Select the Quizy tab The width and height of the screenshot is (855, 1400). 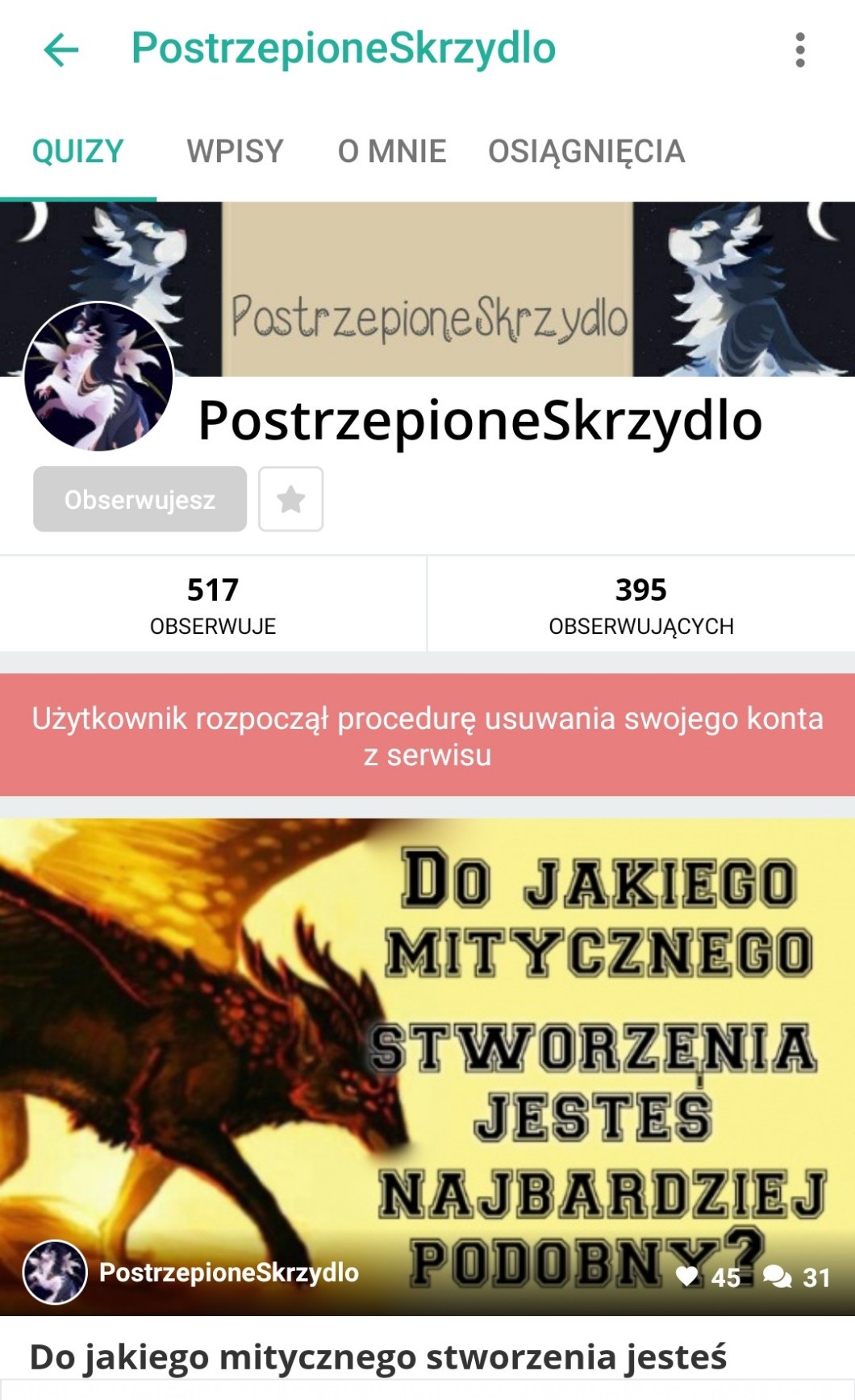[78, 152]
